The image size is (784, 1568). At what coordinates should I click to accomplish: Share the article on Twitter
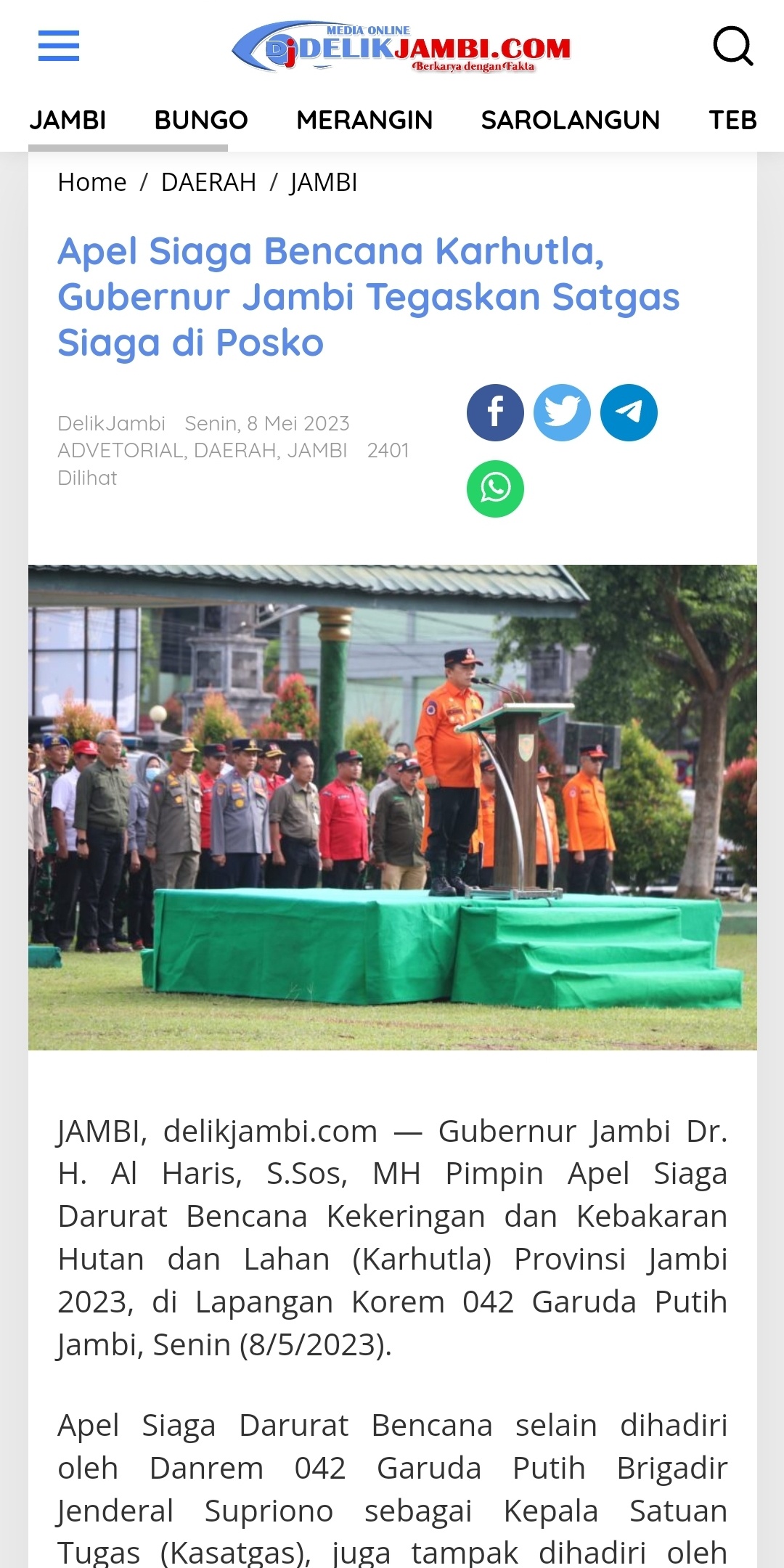562,412
